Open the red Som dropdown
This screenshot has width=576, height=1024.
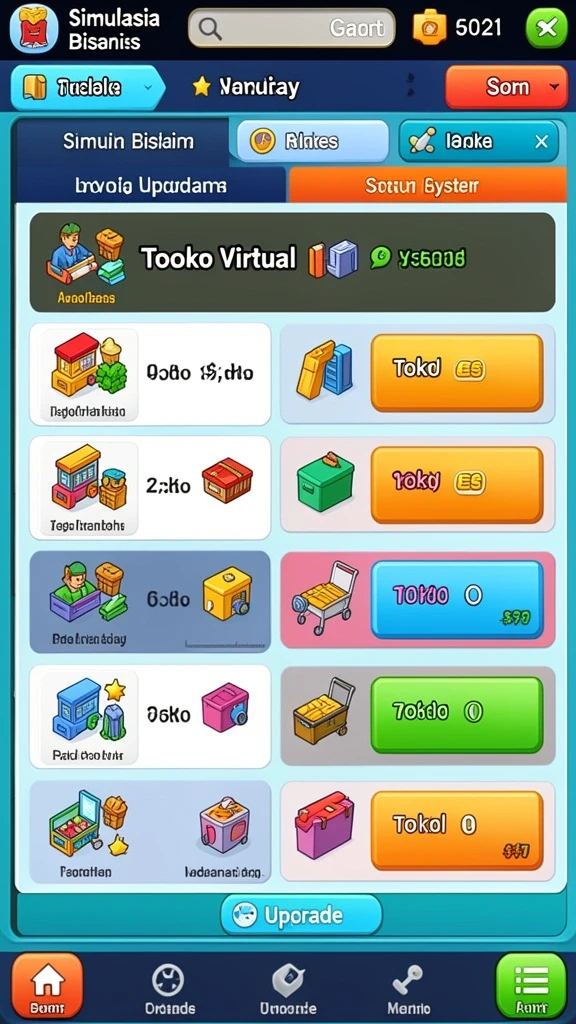pos(506,87)
